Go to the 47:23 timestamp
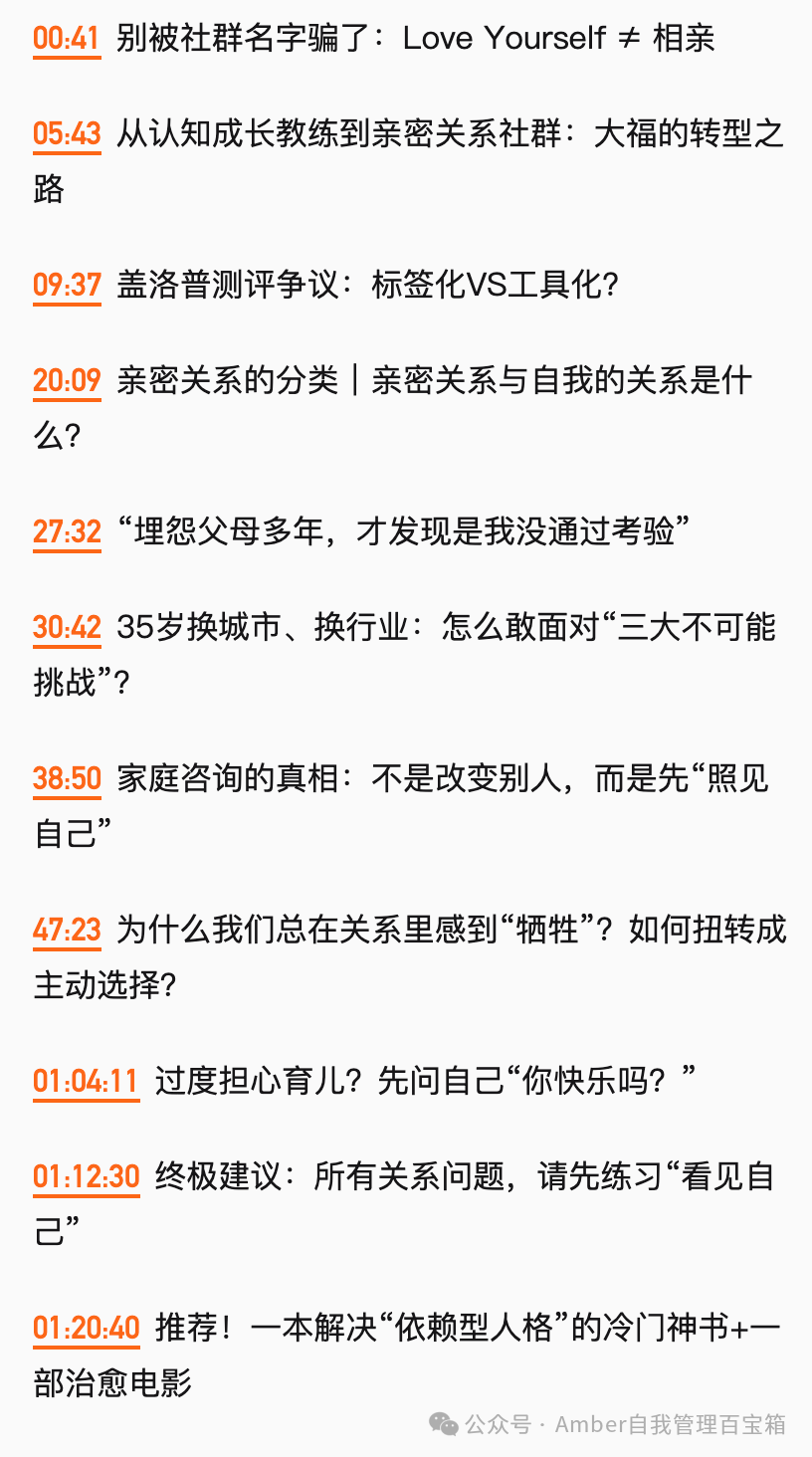812x1457 pixels. pyautogui.click(x=67, y=930)
